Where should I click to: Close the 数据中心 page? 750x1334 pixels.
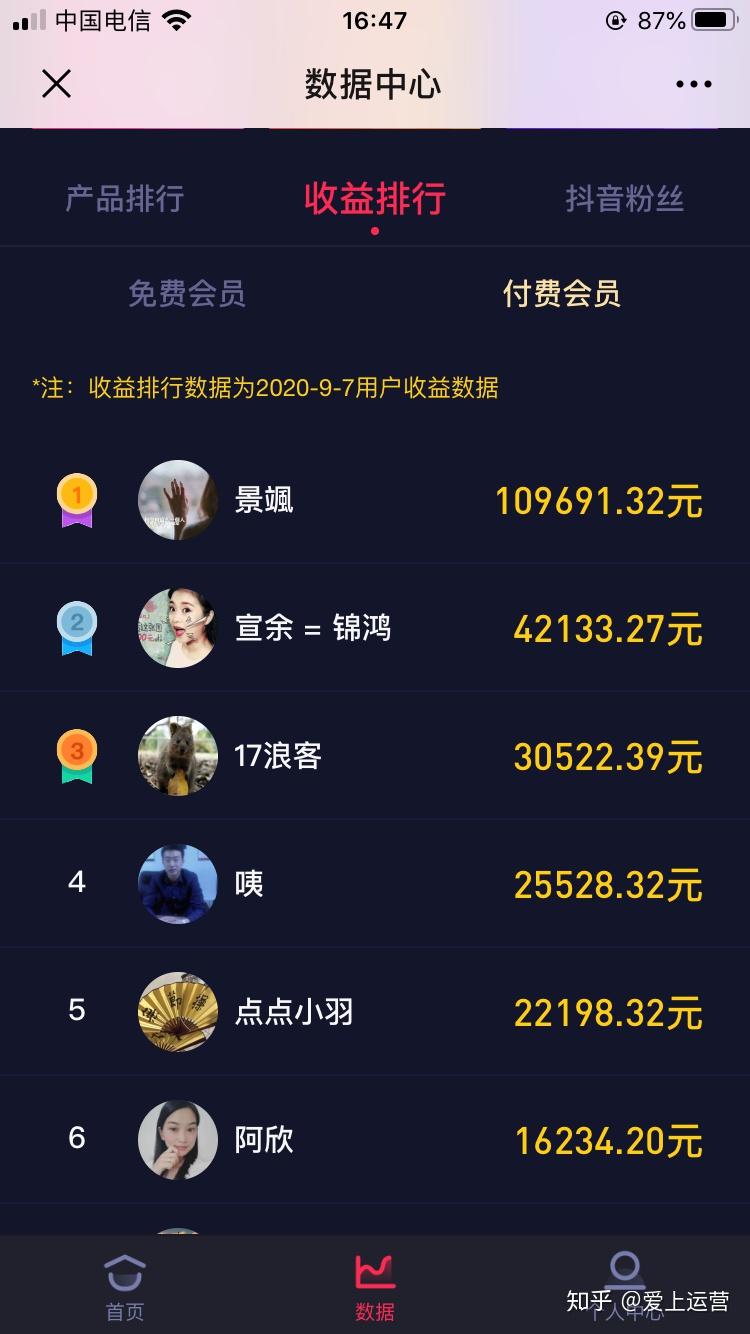[56, 84]
